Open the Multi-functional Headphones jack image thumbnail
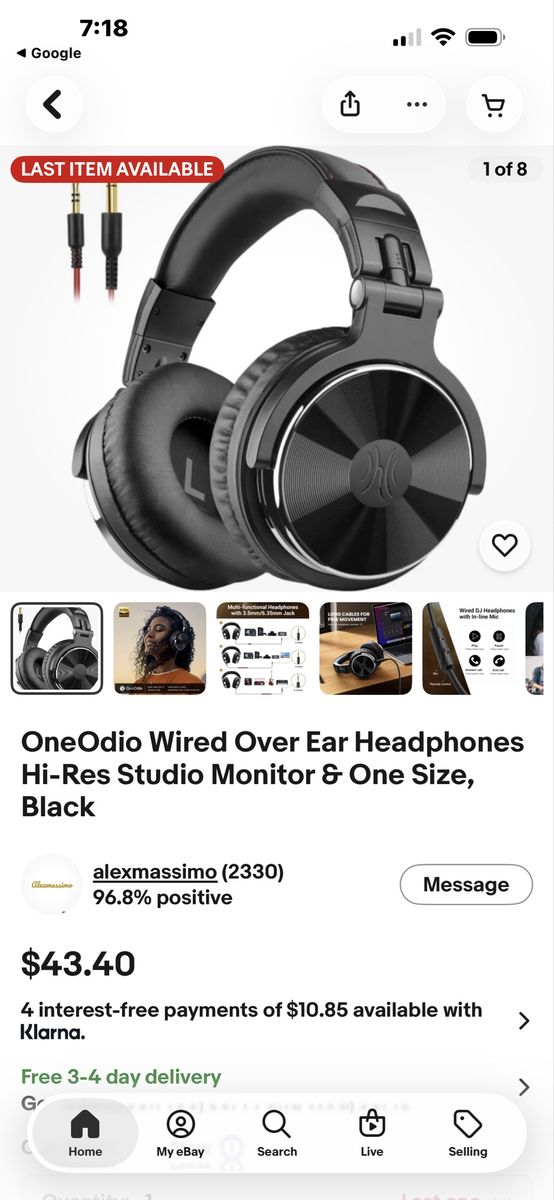The height and width of the screenshot is (1200, 554). click(x=263, y=648)
